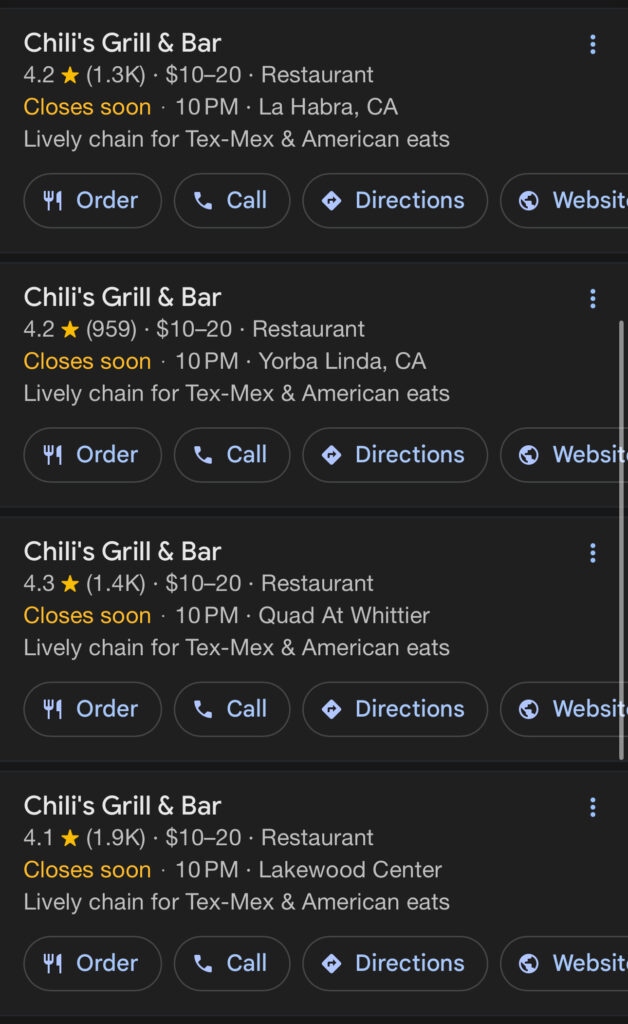Screen dimensions: 628x1024
Task: Open overflow menu for Yorba Linda Chili's
Action: [x=593, y=298]
